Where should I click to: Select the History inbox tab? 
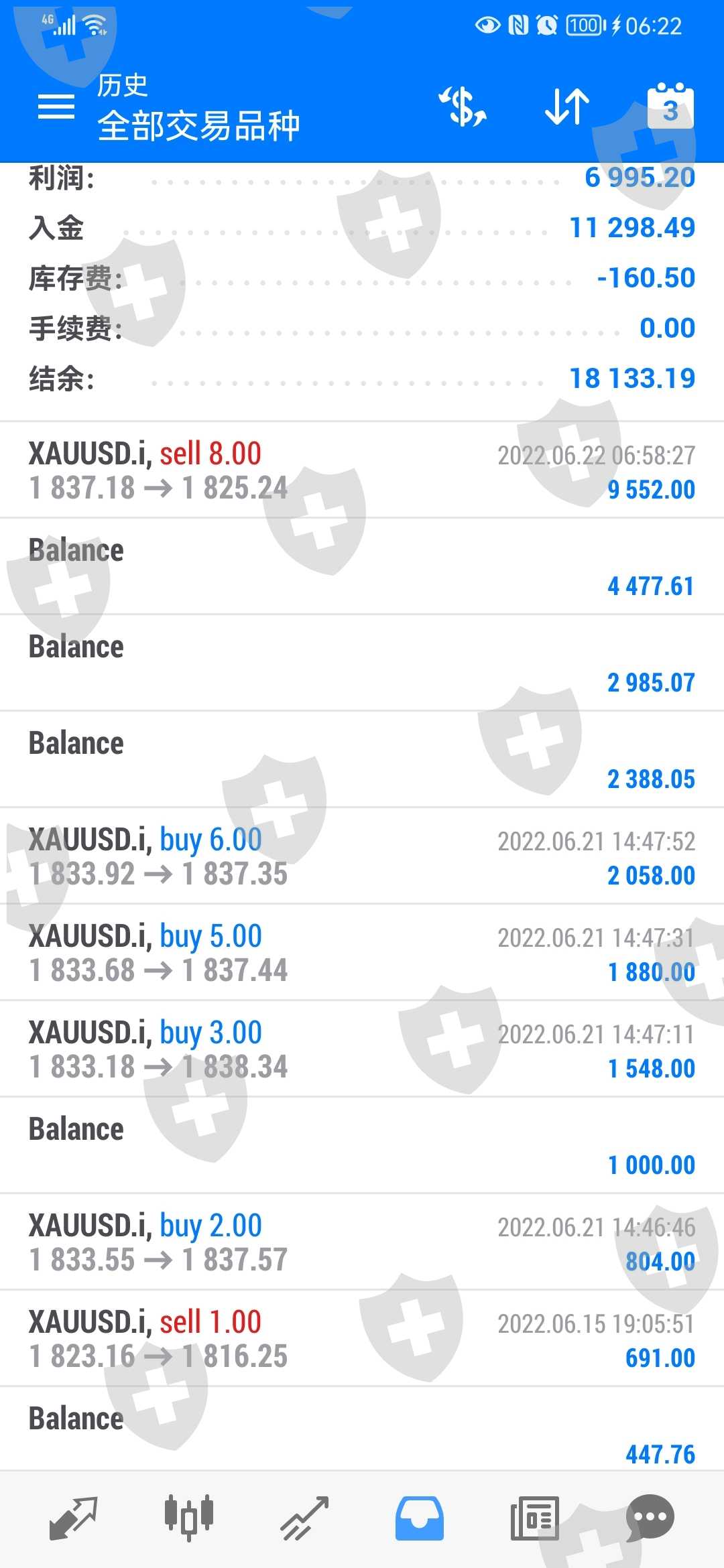point(420,1518)
